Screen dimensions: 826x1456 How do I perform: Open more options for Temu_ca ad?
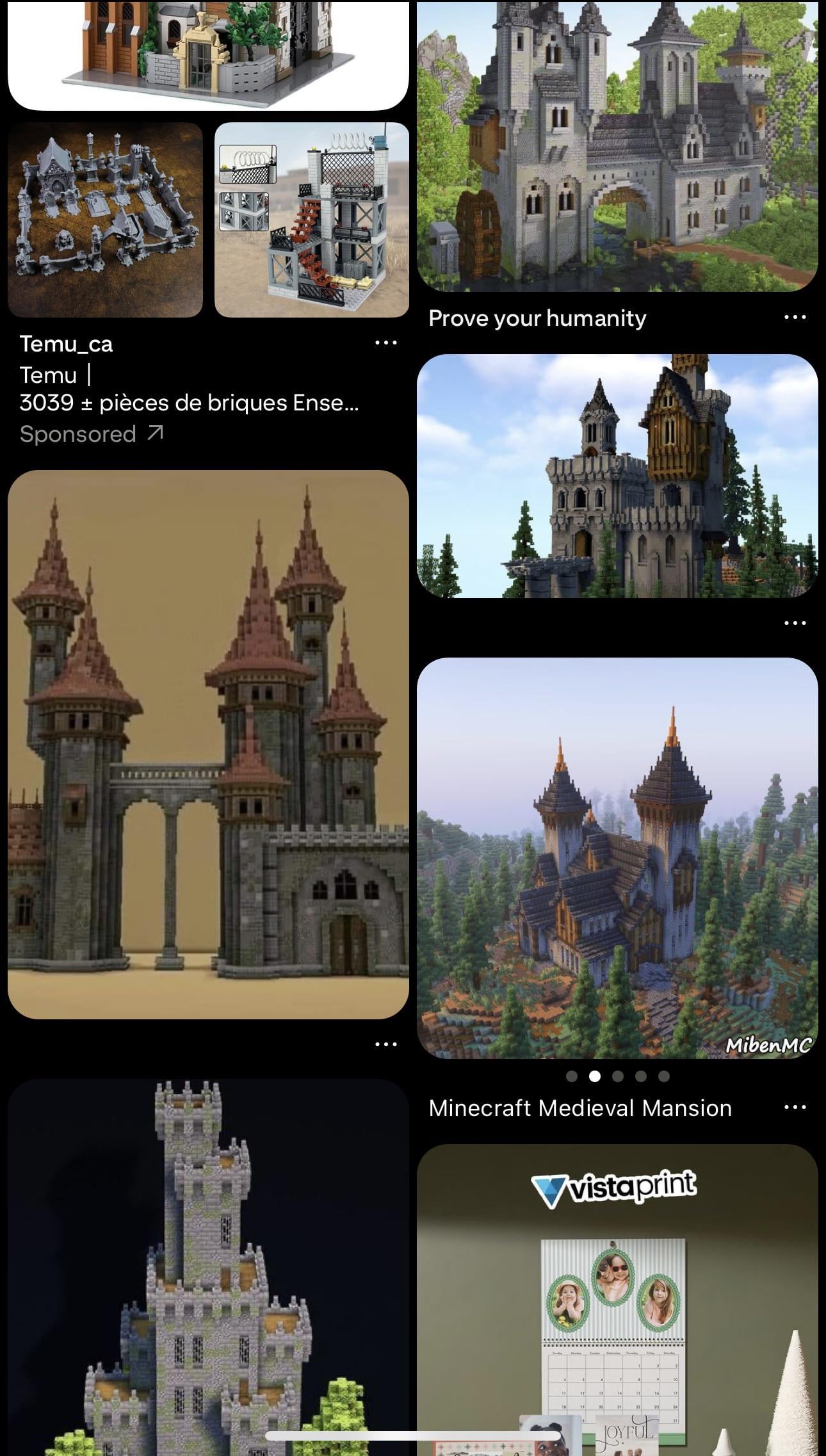[x=385, y=343]
